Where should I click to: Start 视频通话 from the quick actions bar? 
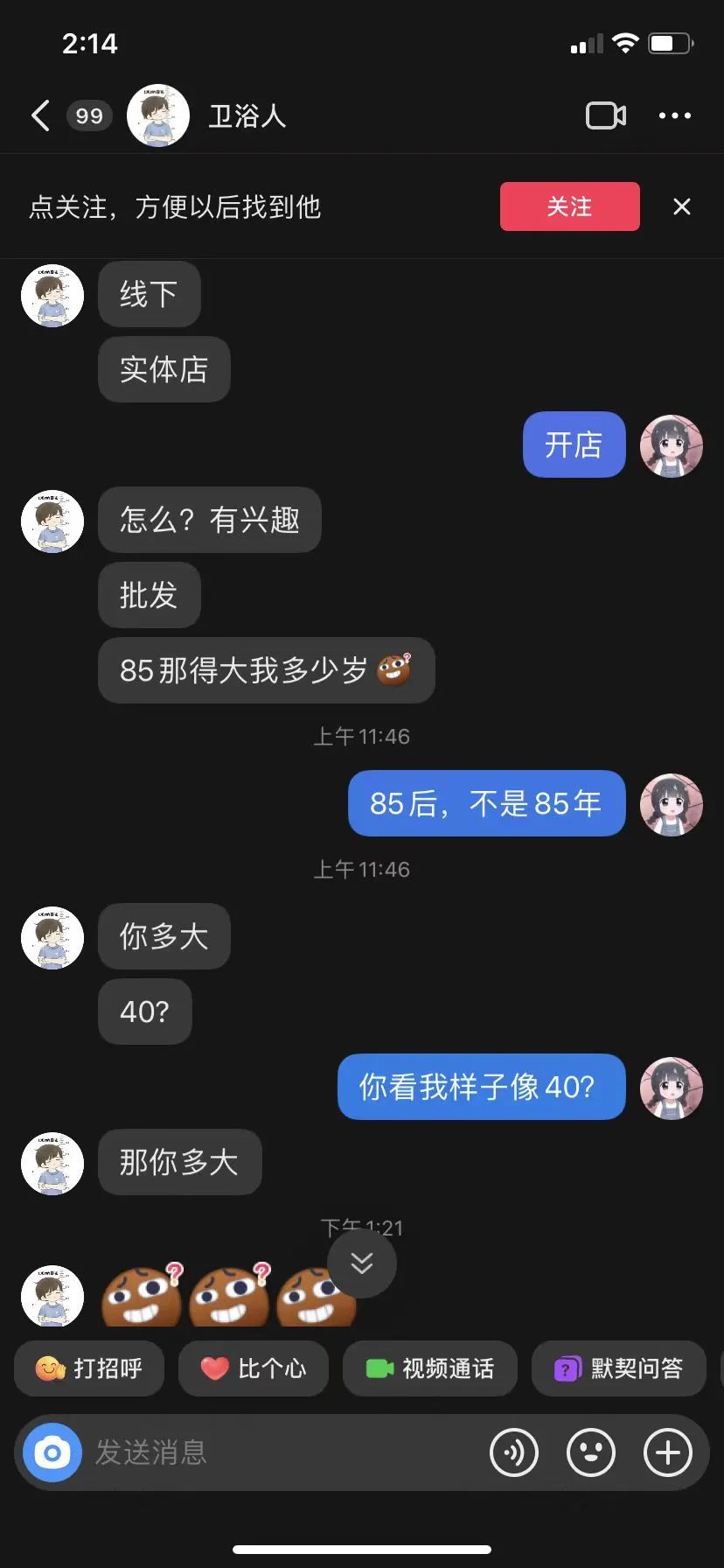pyautogui.click(x=429, y=1368)
